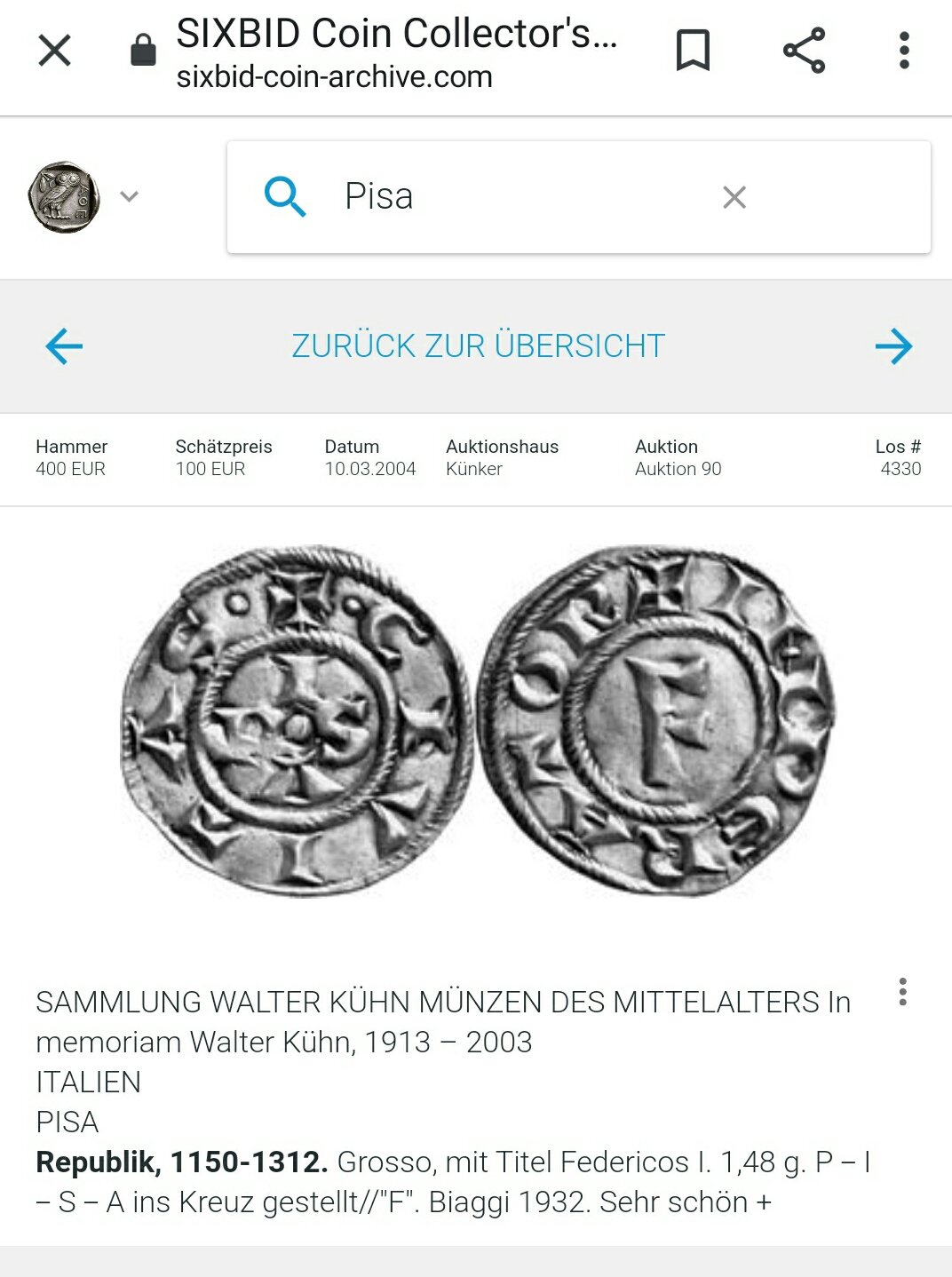This screenshot has width=952, height=1277.
Task: Close the browser tab
Action: point(54,51)
